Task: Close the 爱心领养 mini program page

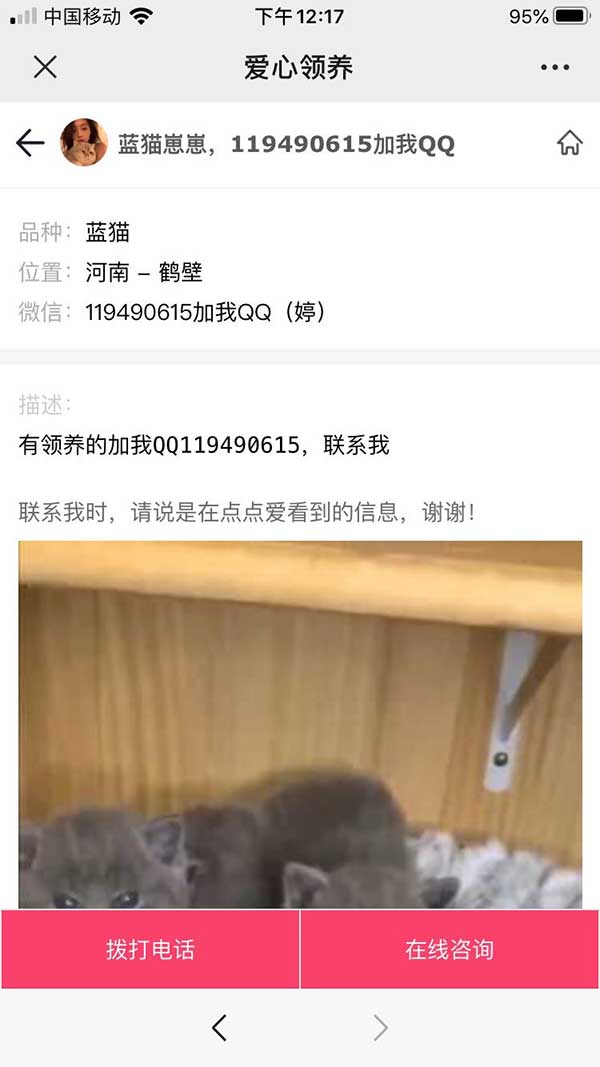Action: (45, 67)
